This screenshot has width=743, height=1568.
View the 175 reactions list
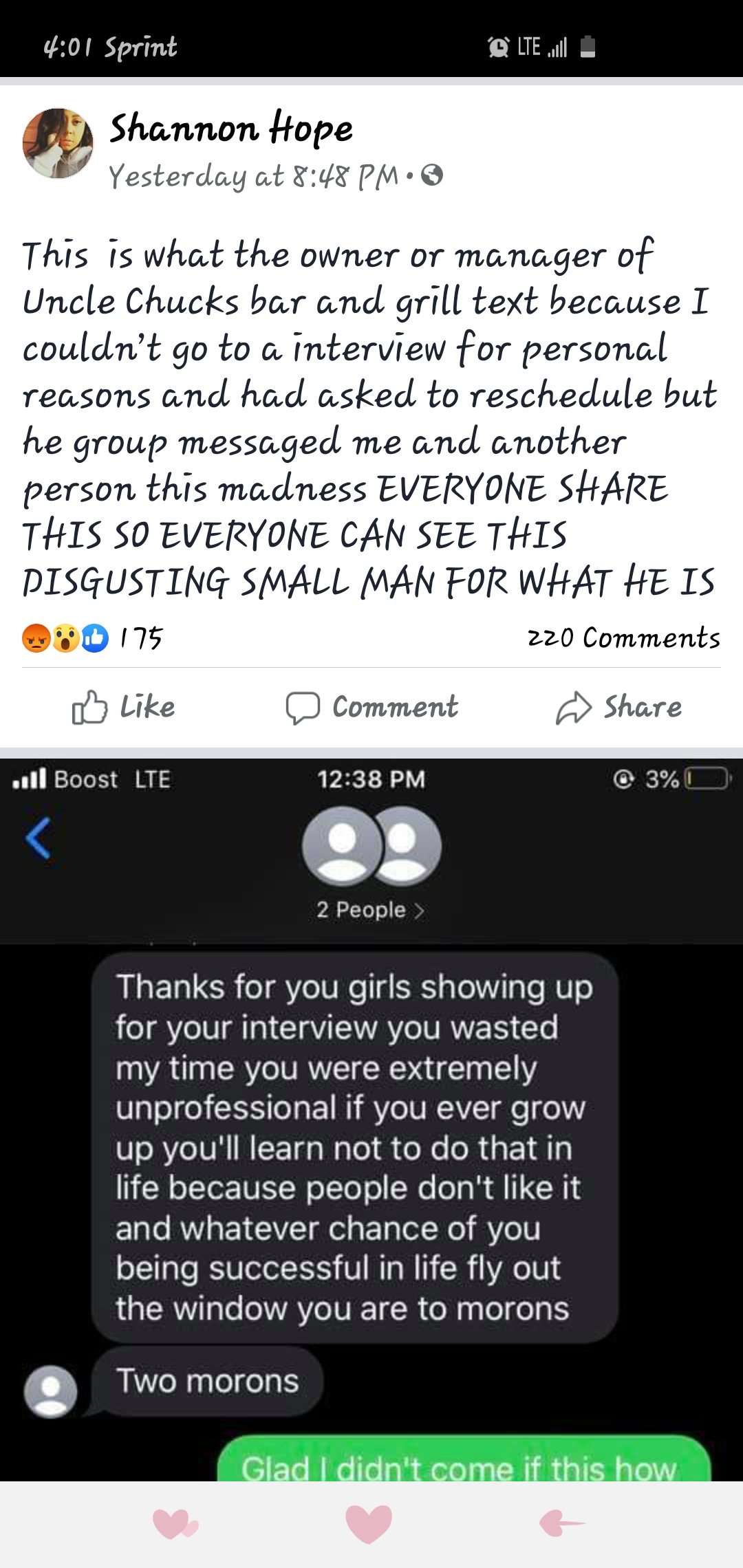(x=93, y=638)
